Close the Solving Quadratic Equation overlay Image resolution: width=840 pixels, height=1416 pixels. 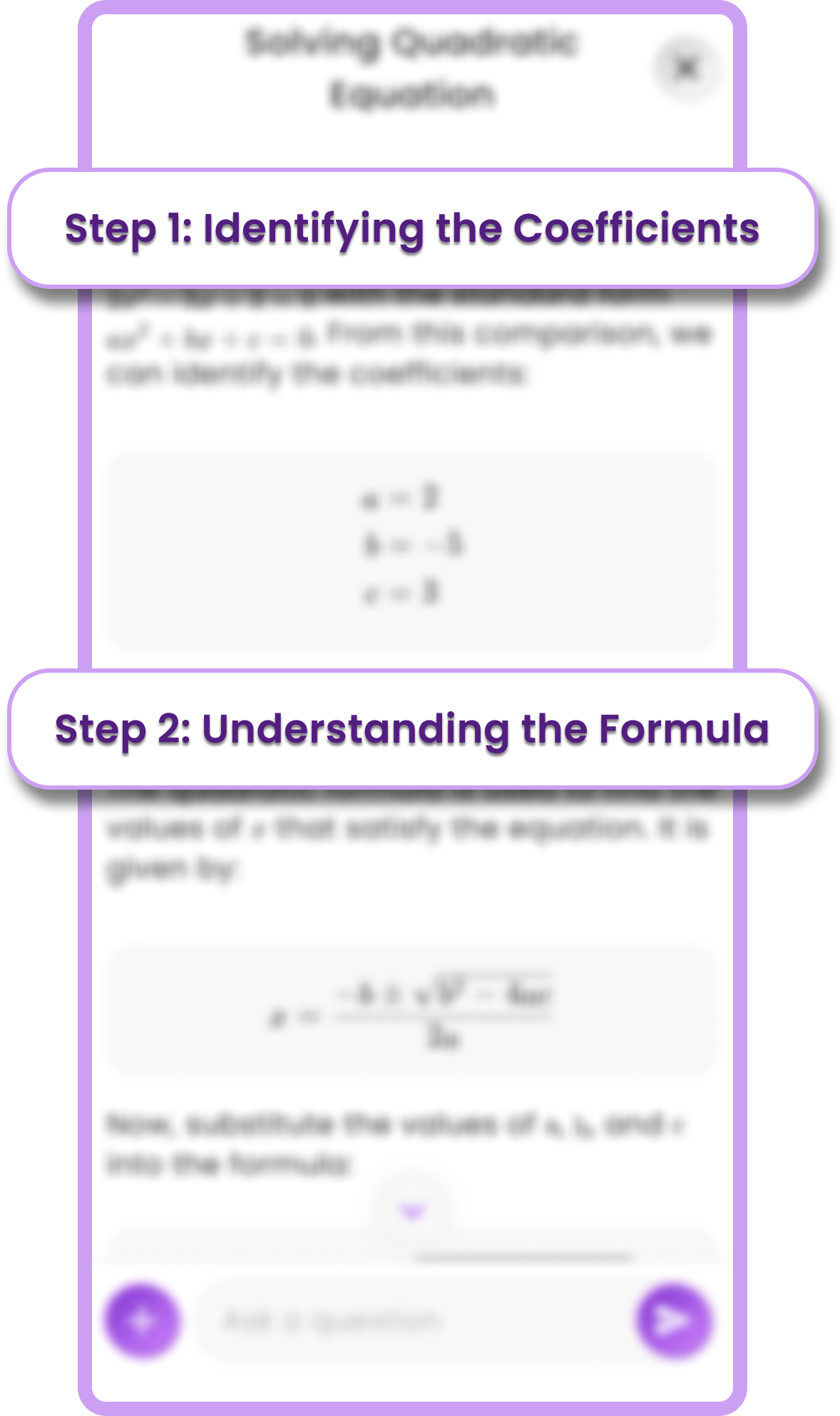[686, 67]
